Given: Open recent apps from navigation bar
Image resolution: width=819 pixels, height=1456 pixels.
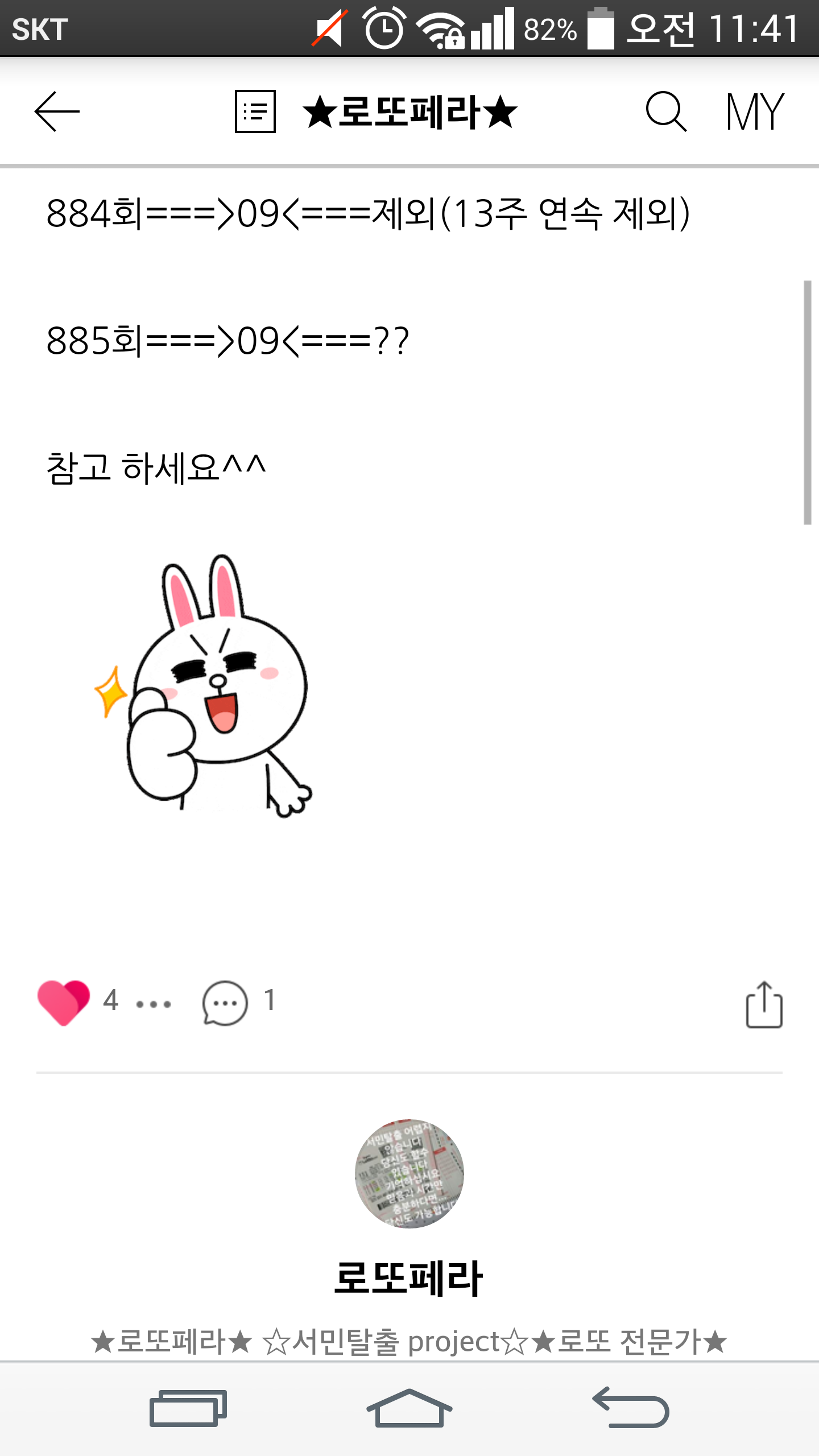Looking at the screenshot, I should [x=188, y=1408].
